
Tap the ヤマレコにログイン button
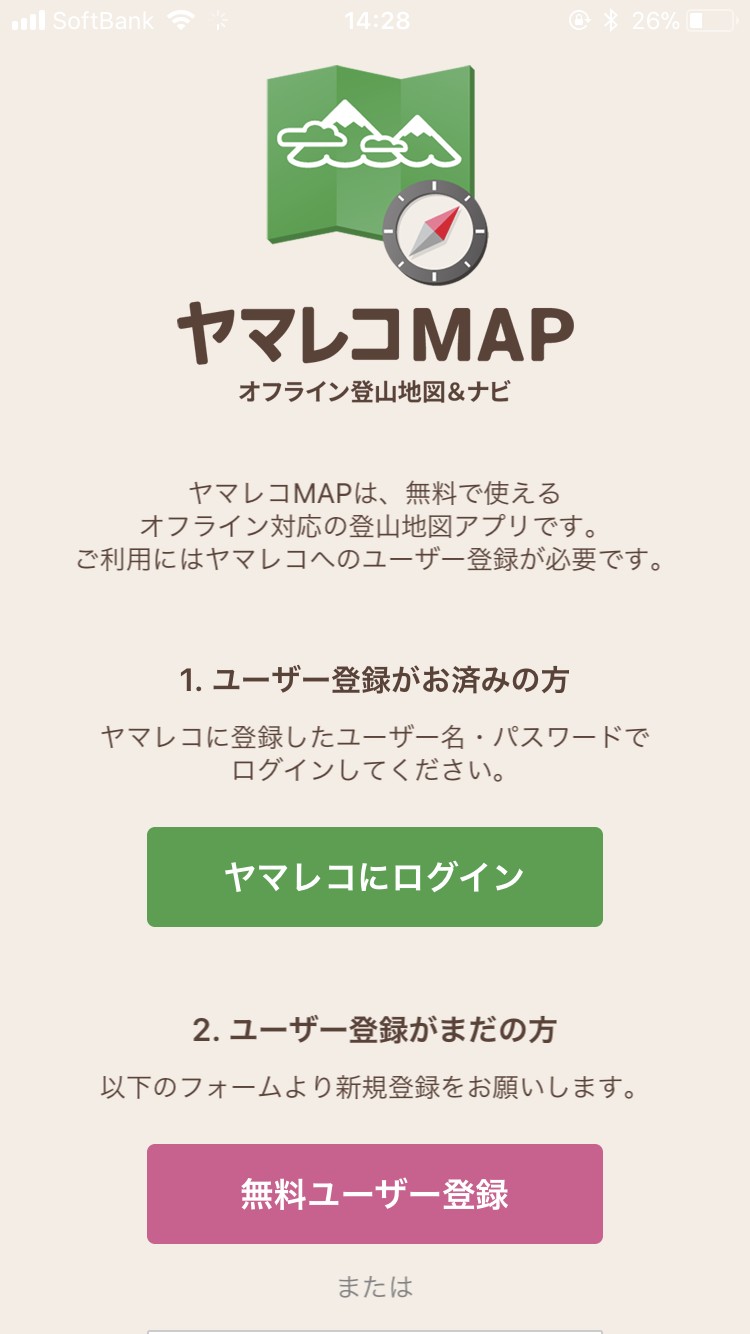click(x=374, y=877)
